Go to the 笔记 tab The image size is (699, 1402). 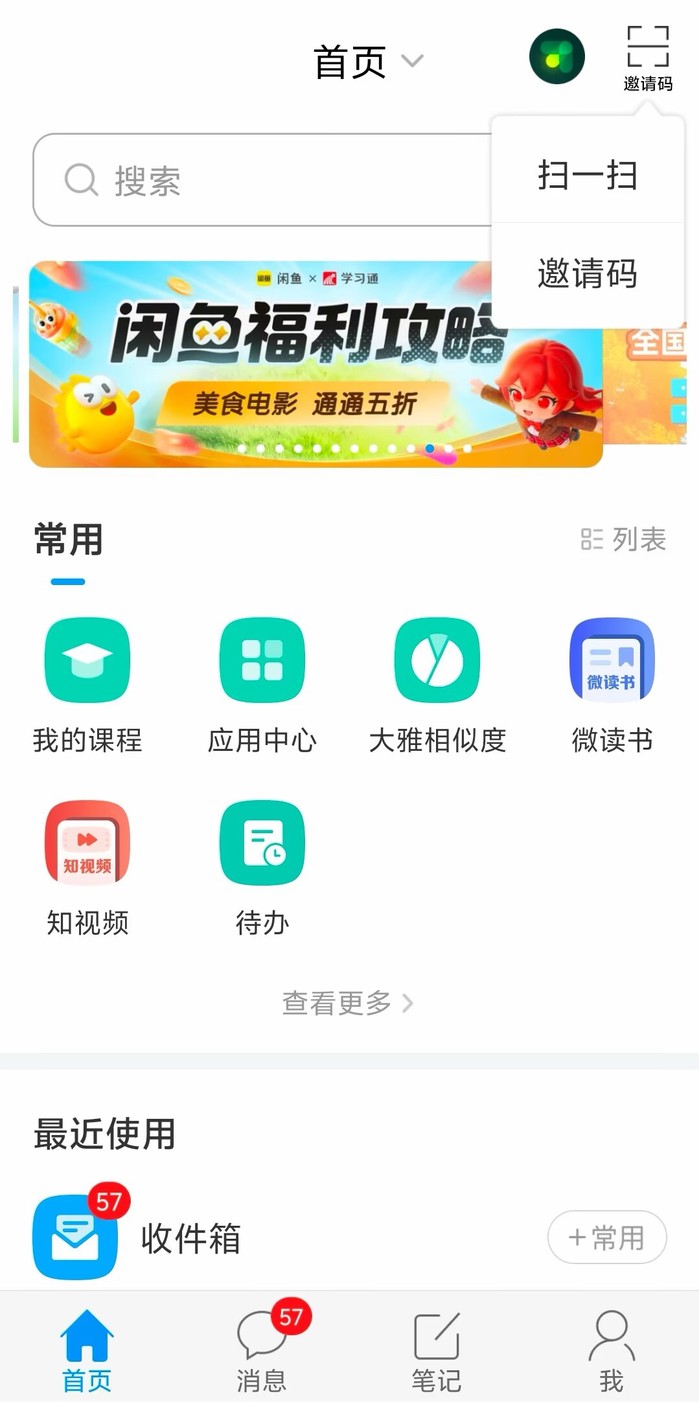pos(436,1350)
